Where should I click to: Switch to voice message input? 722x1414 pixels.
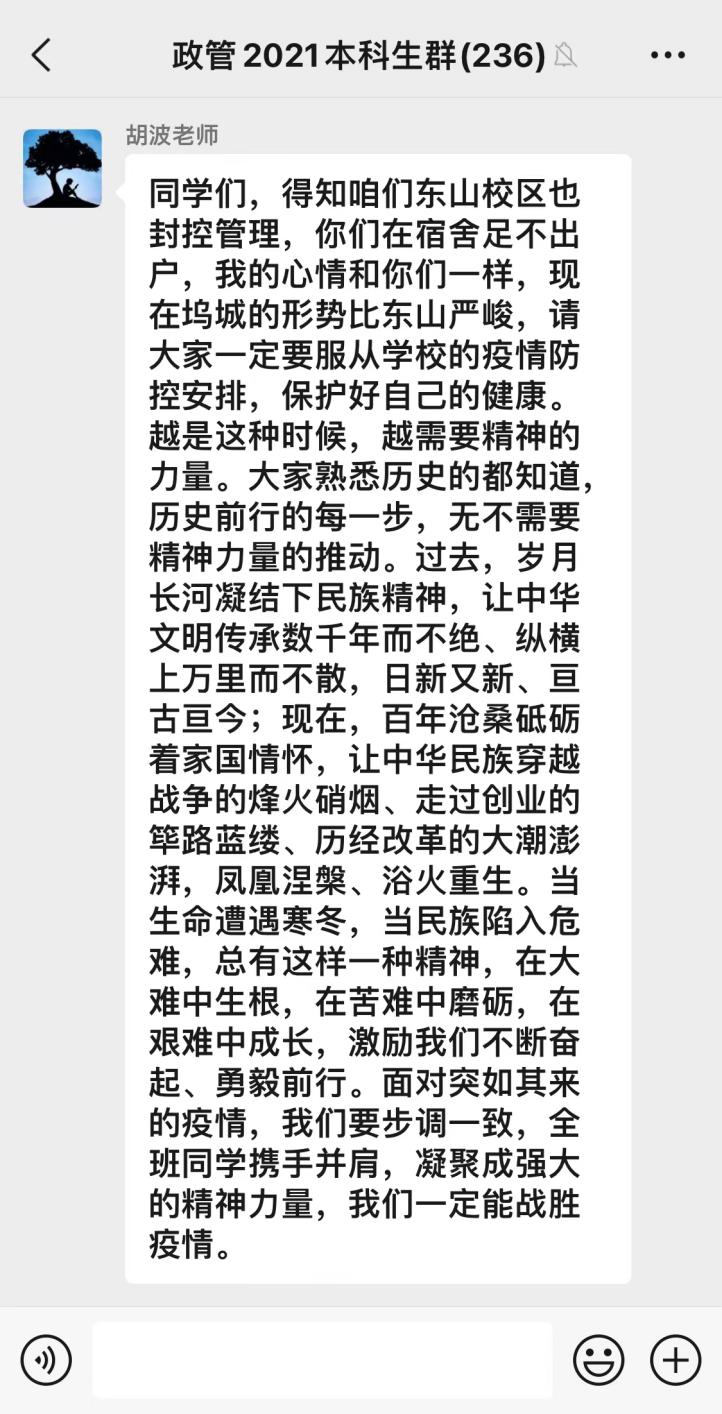coord(46,1360)
